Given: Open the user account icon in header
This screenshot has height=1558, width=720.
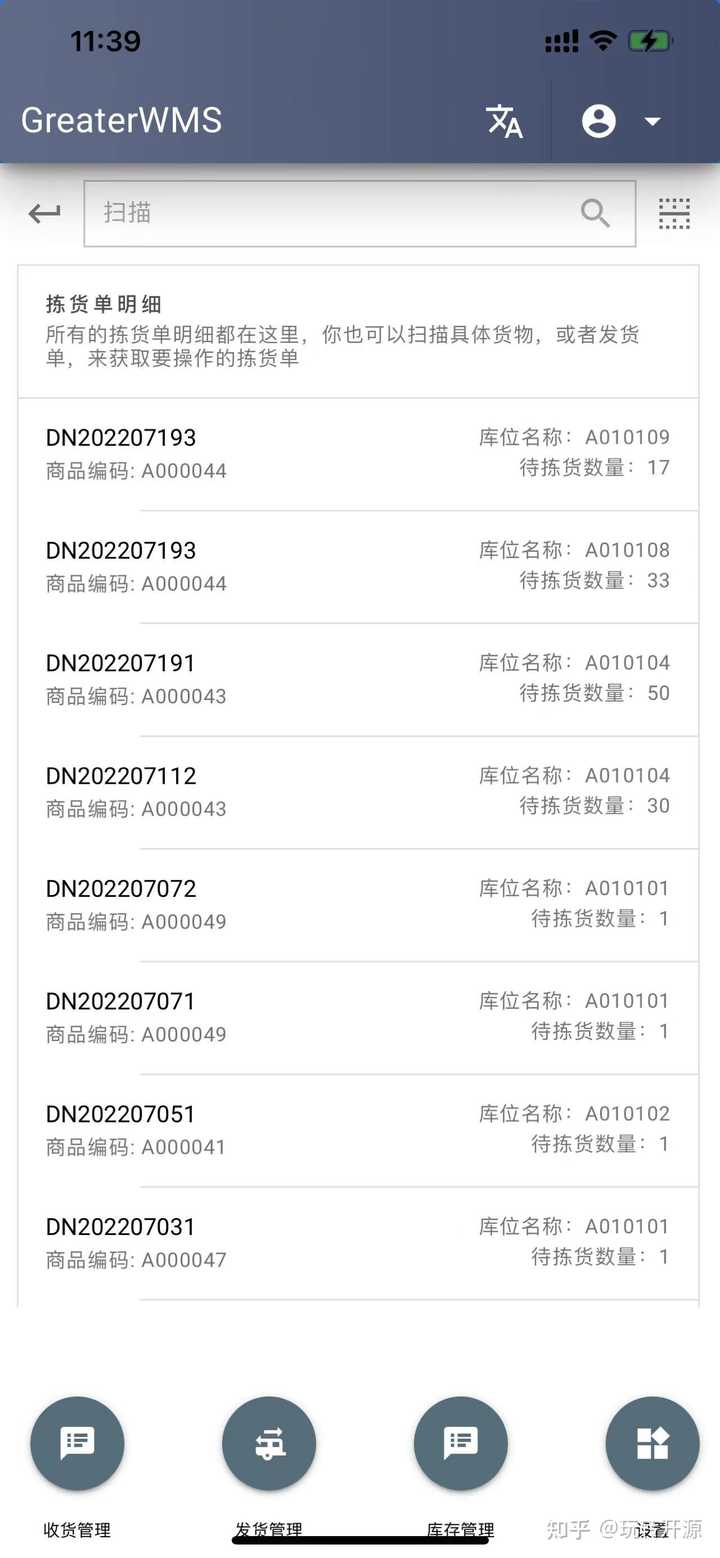Looking at the screenshot, I should (599, 120).
